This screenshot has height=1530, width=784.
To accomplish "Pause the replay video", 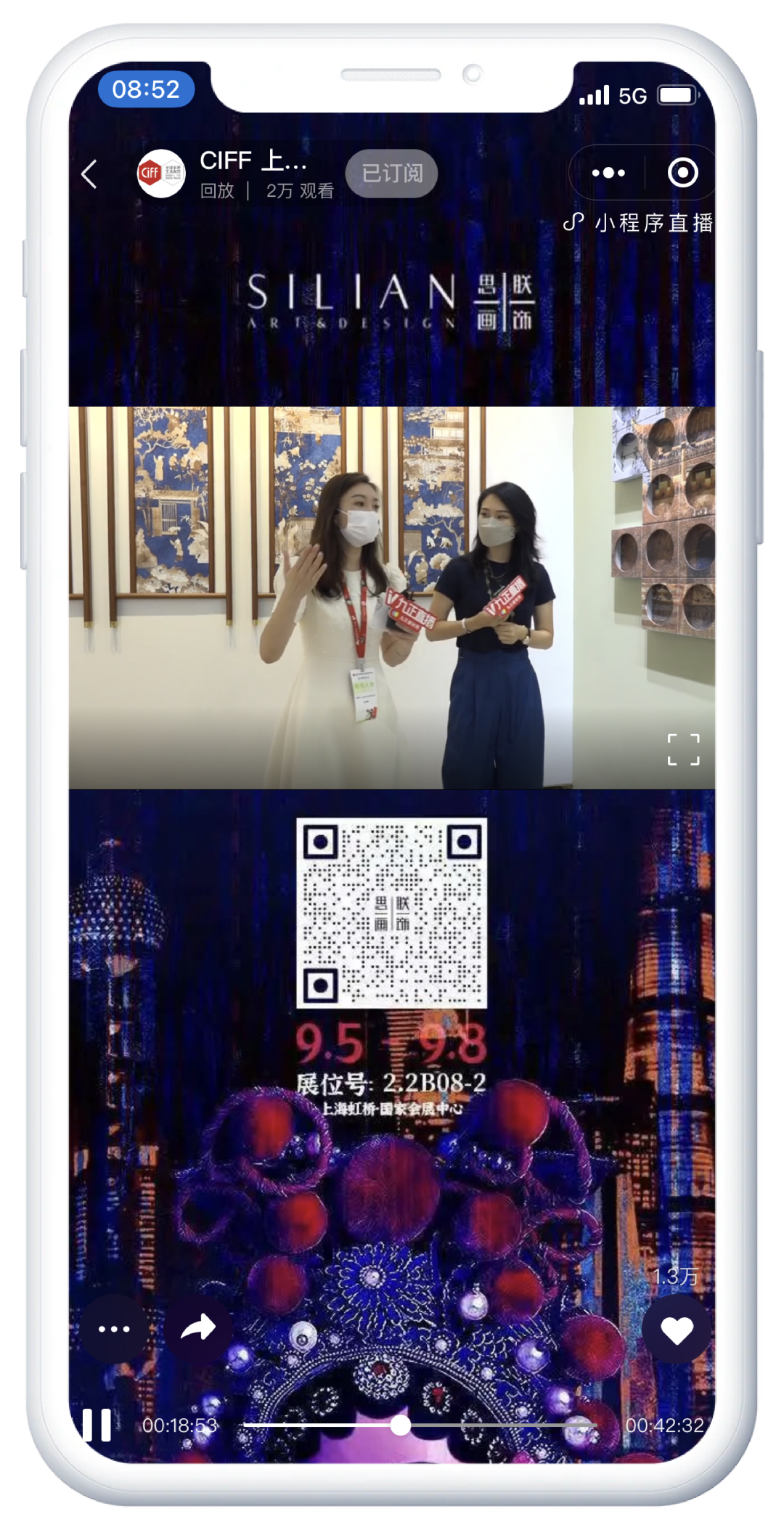I will tap(97, 1425).
